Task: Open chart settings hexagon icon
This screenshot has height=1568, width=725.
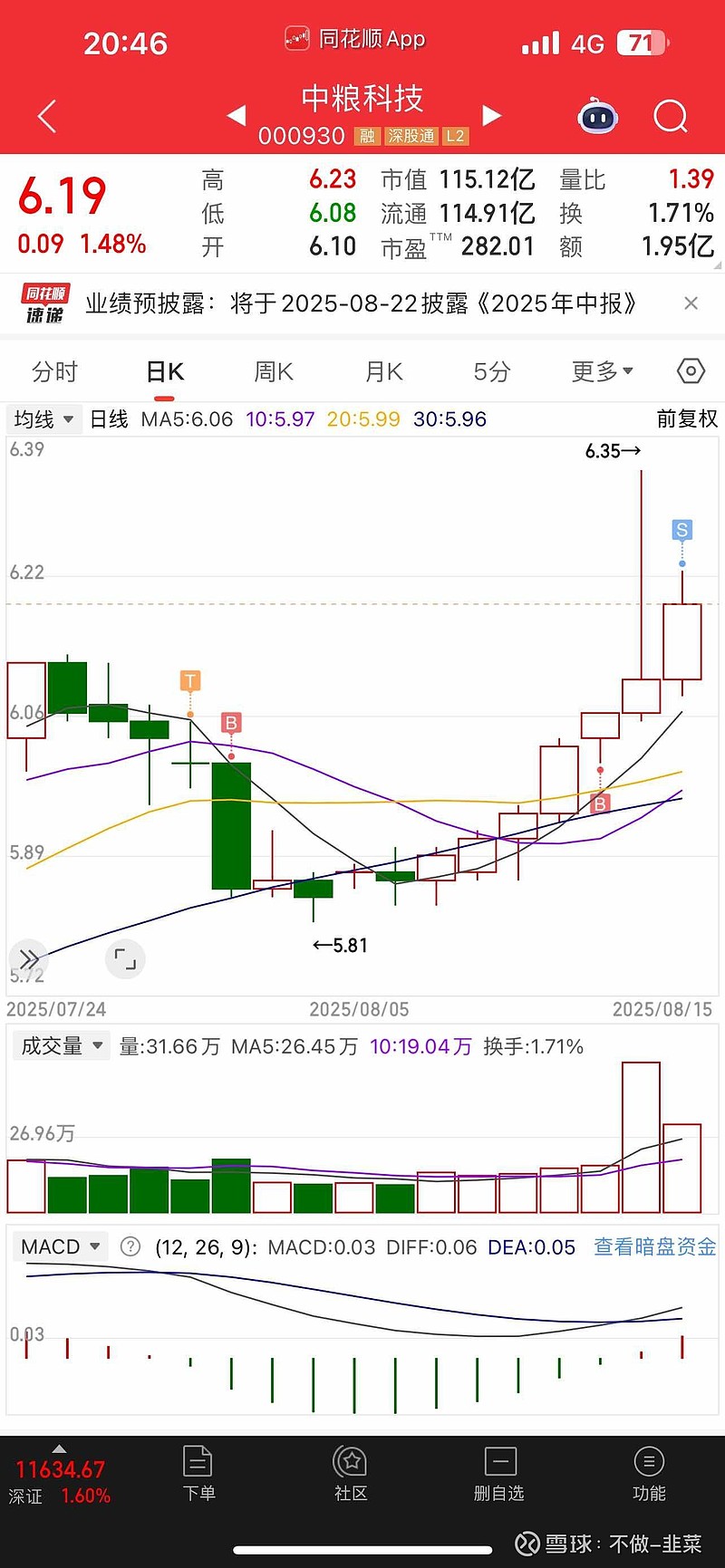Action: click(691, 370)
